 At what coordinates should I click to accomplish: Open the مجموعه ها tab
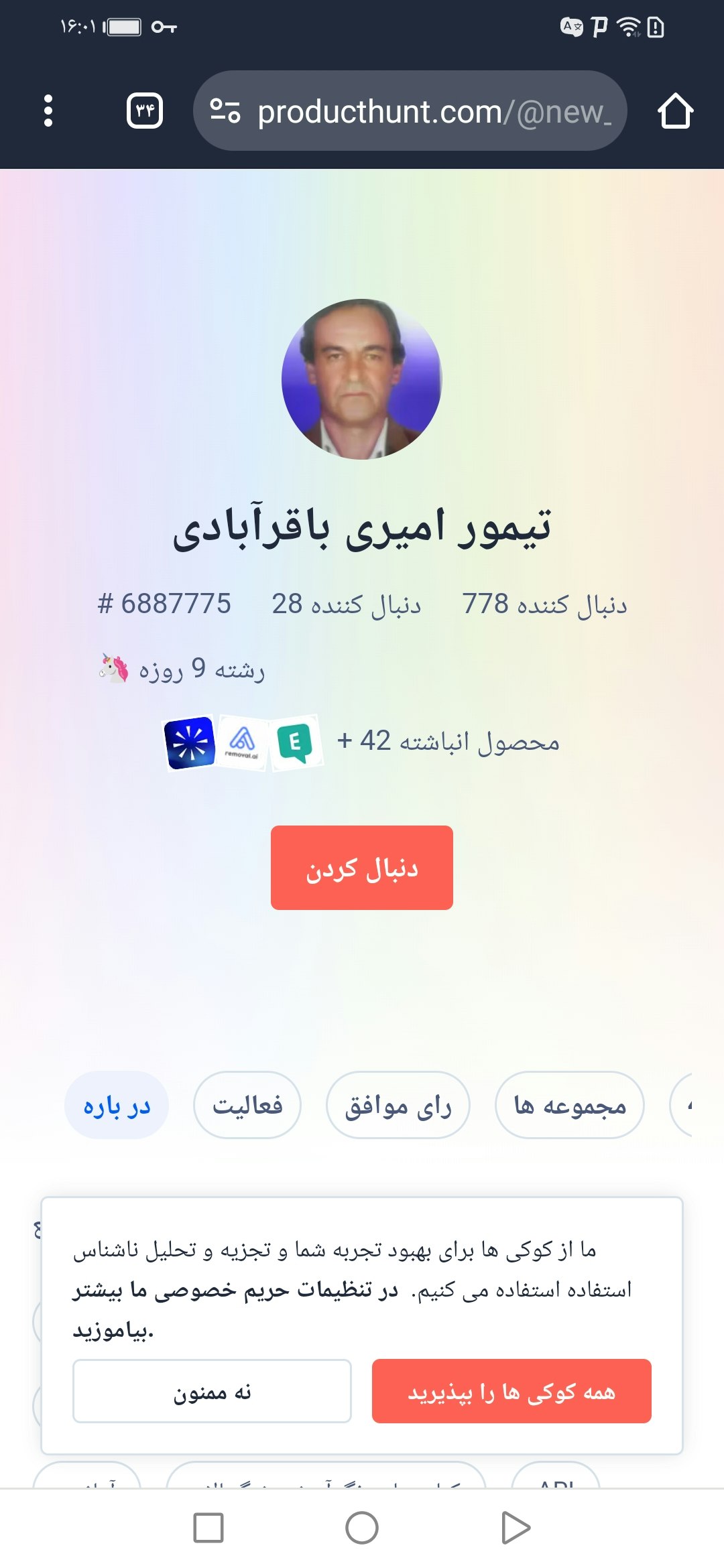click(x=569, y=1106)
